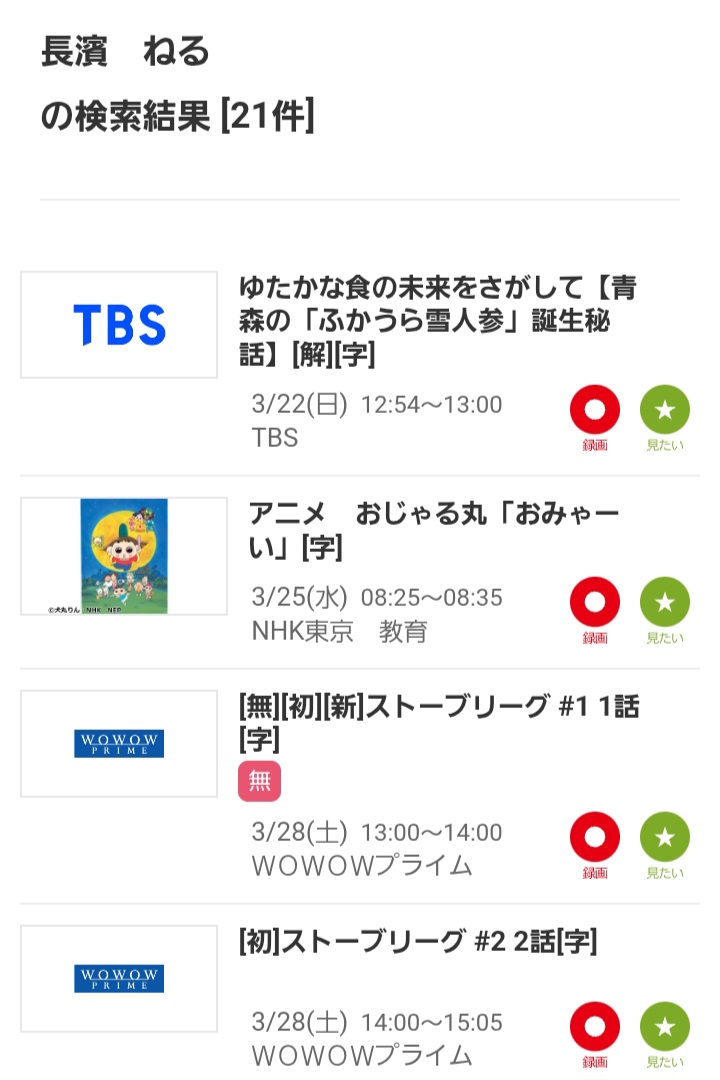The height and width of the screenshot is (1080, 720).
Task: Mark ストーブリーグ #1 as 見たい
Action: pos(665,838)
